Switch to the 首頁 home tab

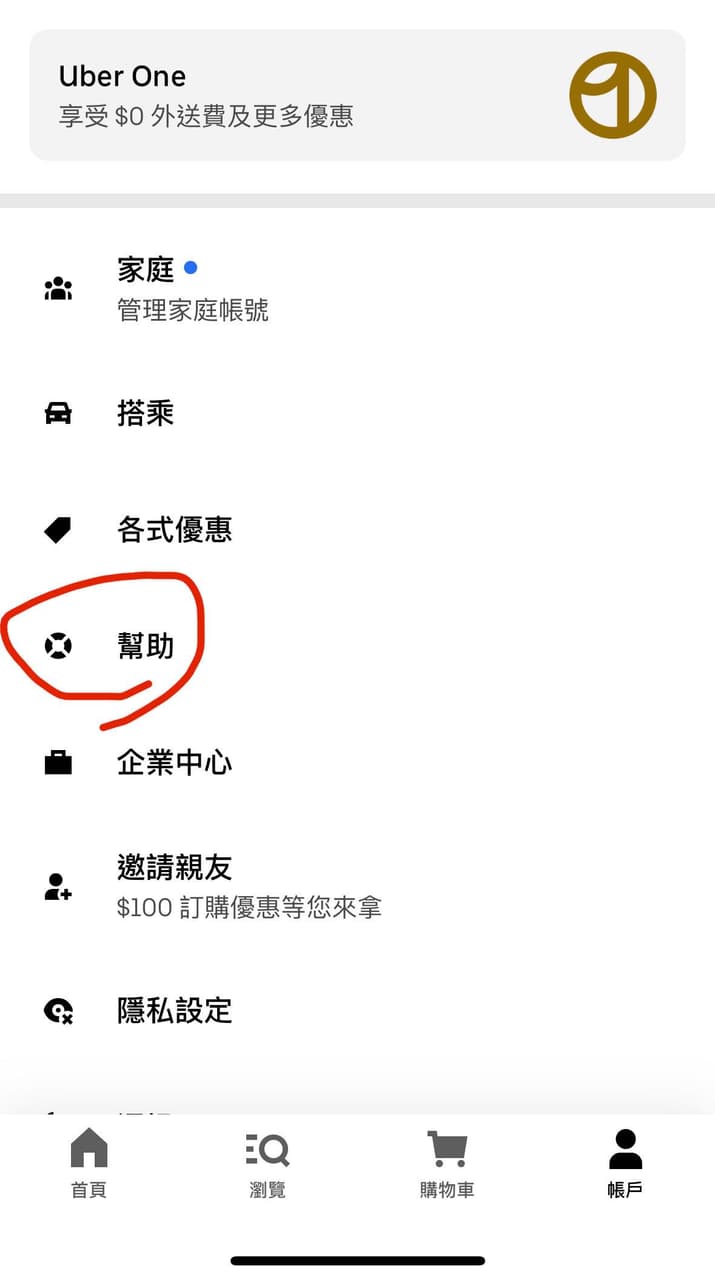pyautogui.click(x=89, y=1163)
